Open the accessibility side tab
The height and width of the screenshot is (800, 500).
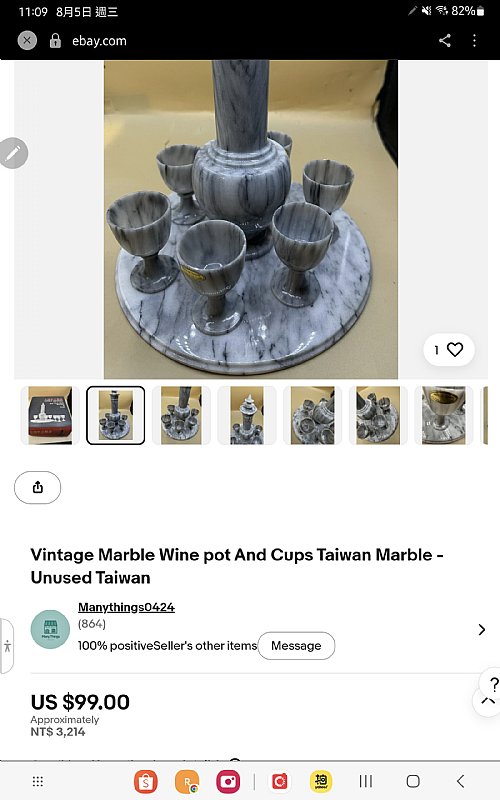[7, 646]
